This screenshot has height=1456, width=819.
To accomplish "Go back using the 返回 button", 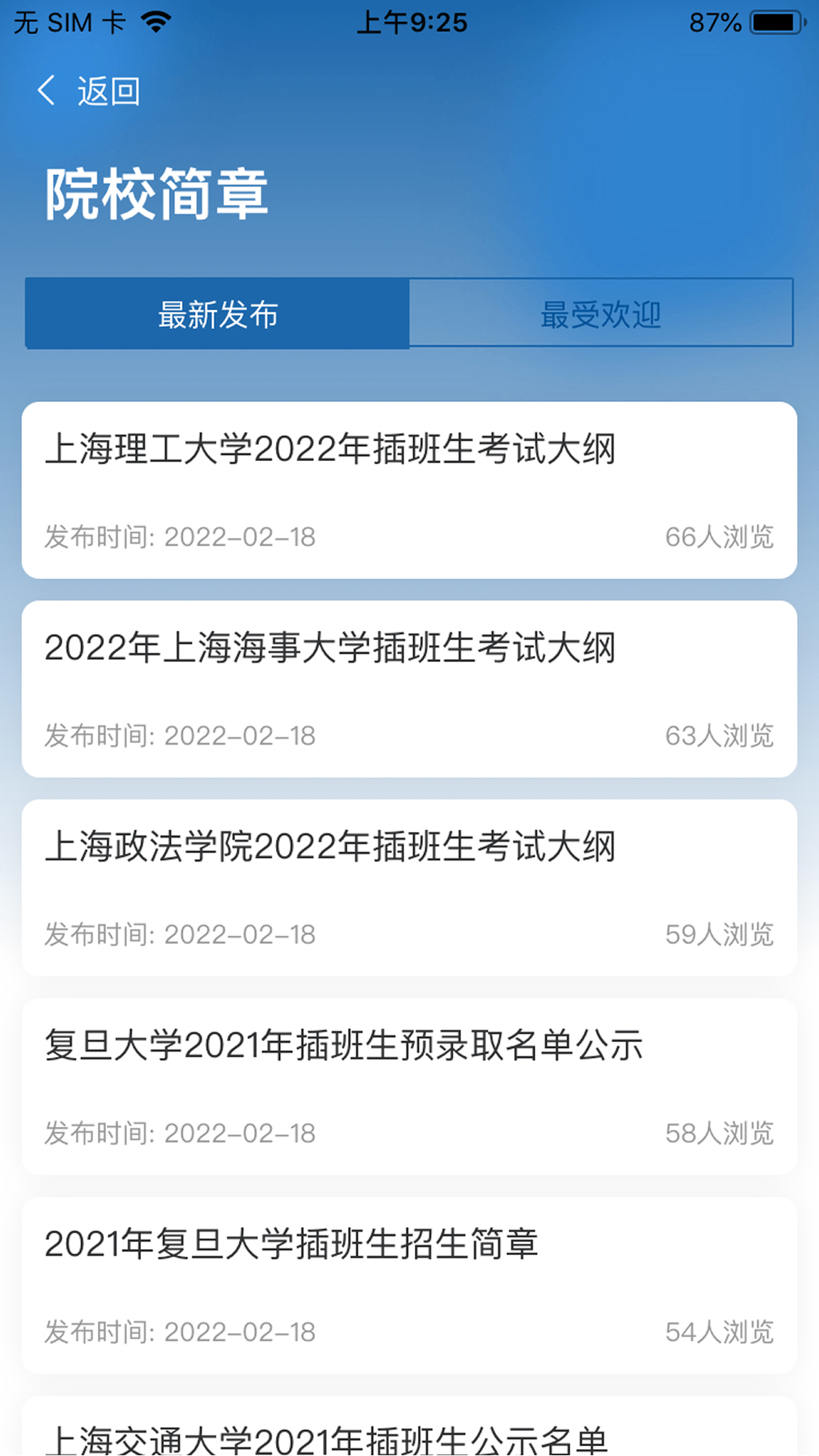I will [89, 91].
